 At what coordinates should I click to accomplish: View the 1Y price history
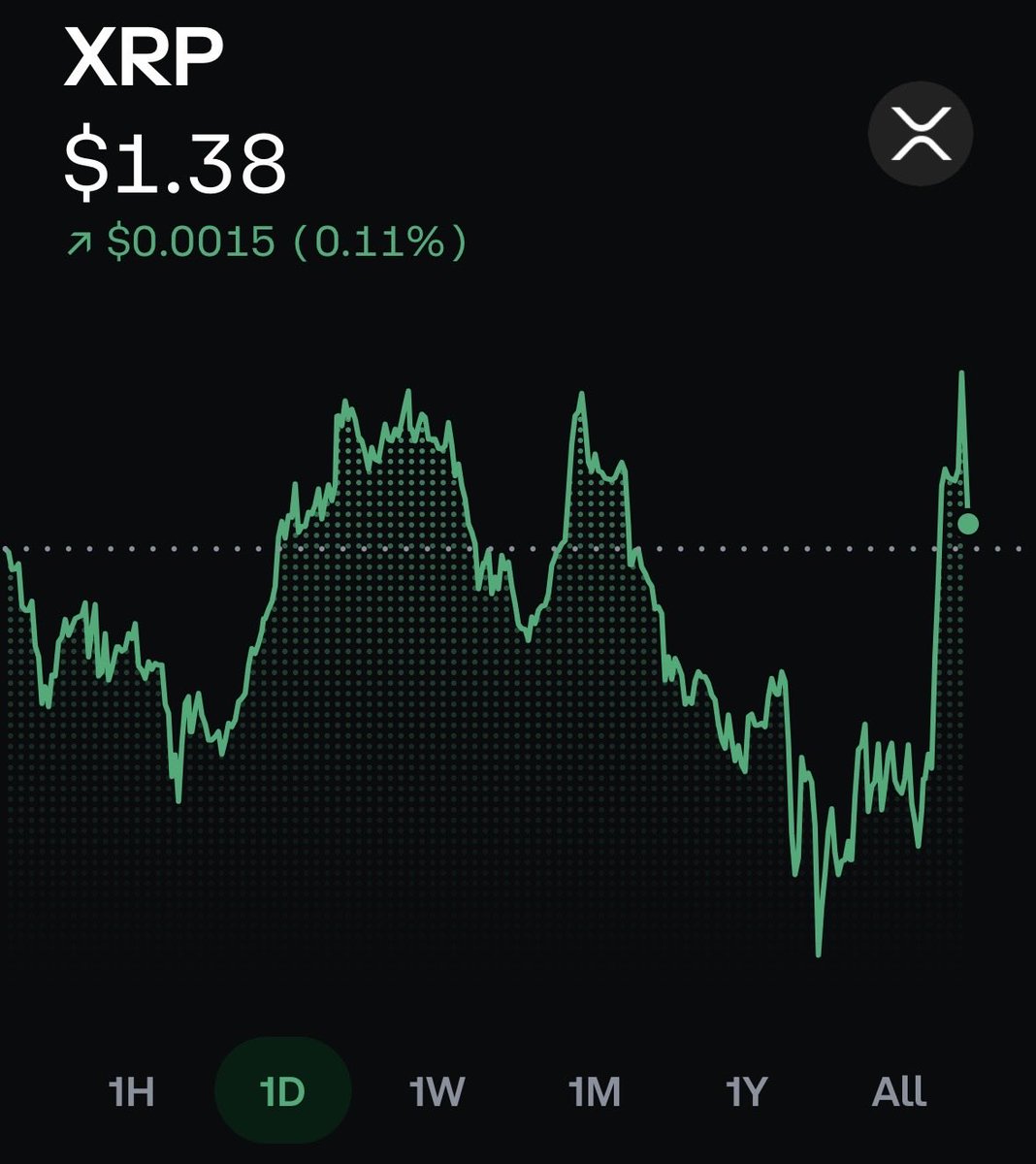coord(747,1092)
